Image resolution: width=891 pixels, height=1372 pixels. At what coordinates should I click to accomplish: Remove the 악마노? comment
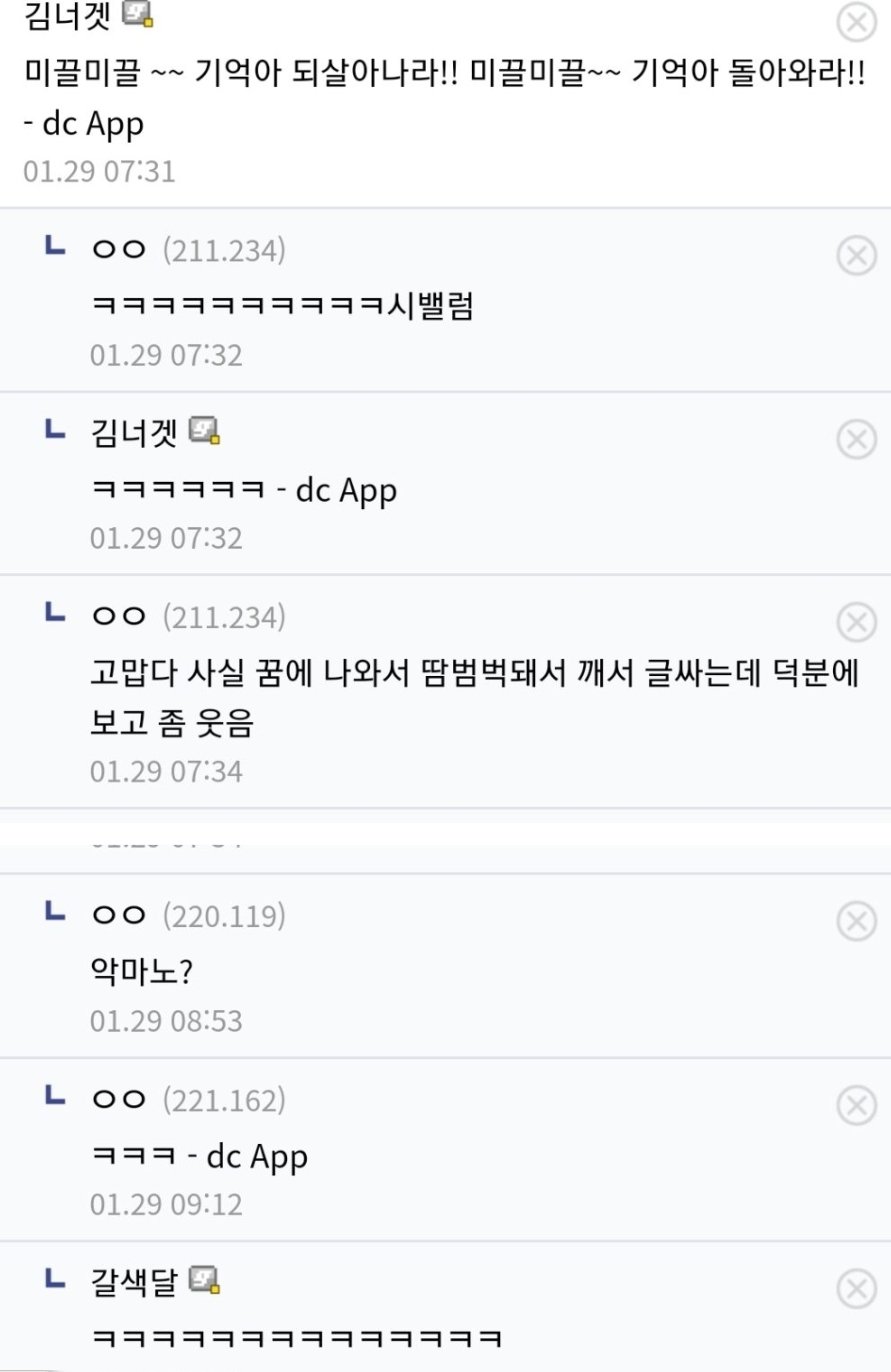click(x=857, y=918)
